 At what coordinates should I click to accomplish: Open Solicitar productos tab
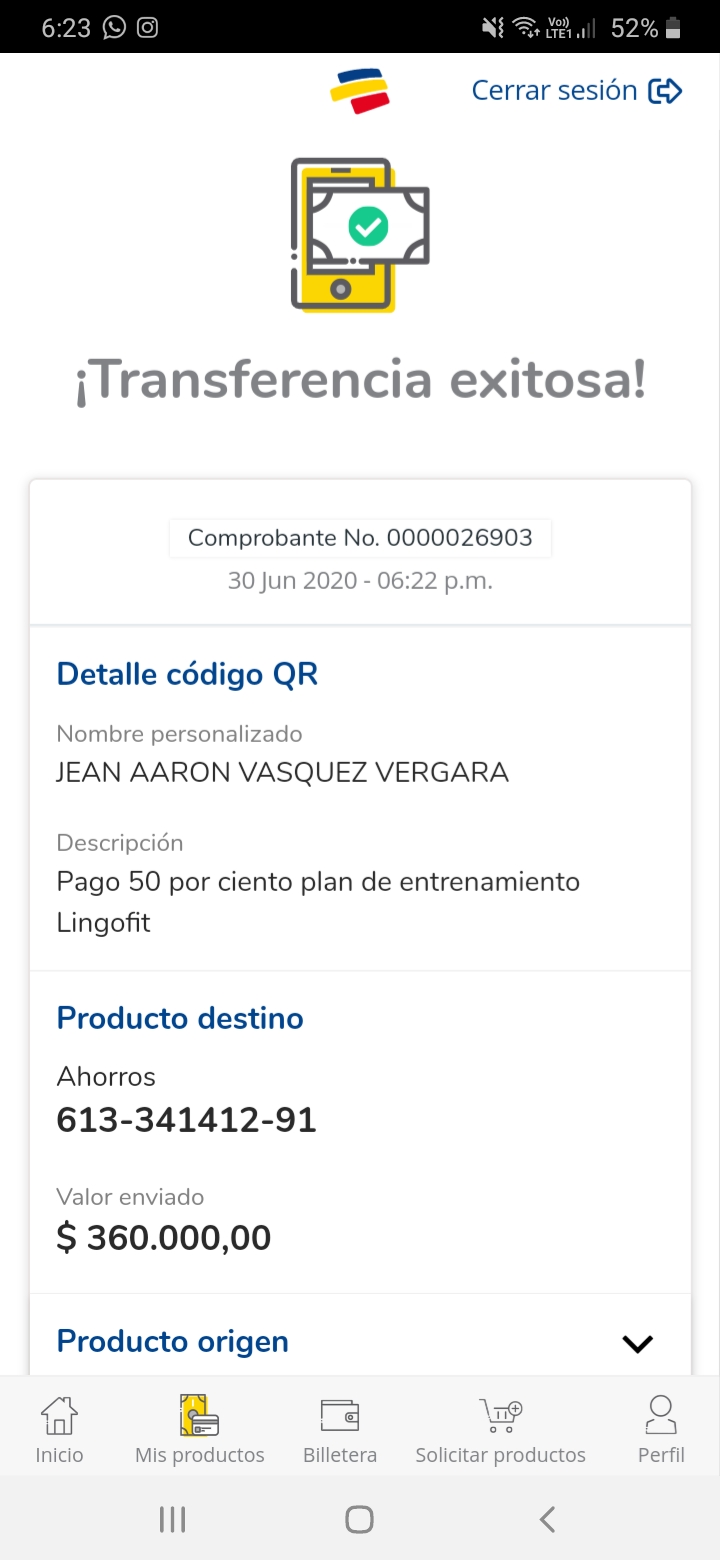pos(500,1430)
